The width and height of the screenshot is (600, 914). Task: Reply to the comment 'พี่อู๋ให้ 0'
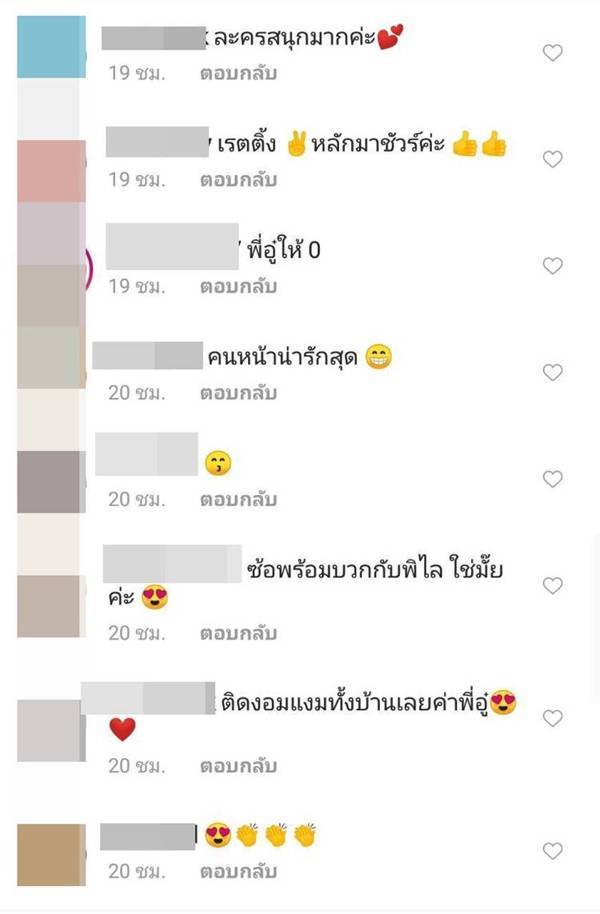237,286
